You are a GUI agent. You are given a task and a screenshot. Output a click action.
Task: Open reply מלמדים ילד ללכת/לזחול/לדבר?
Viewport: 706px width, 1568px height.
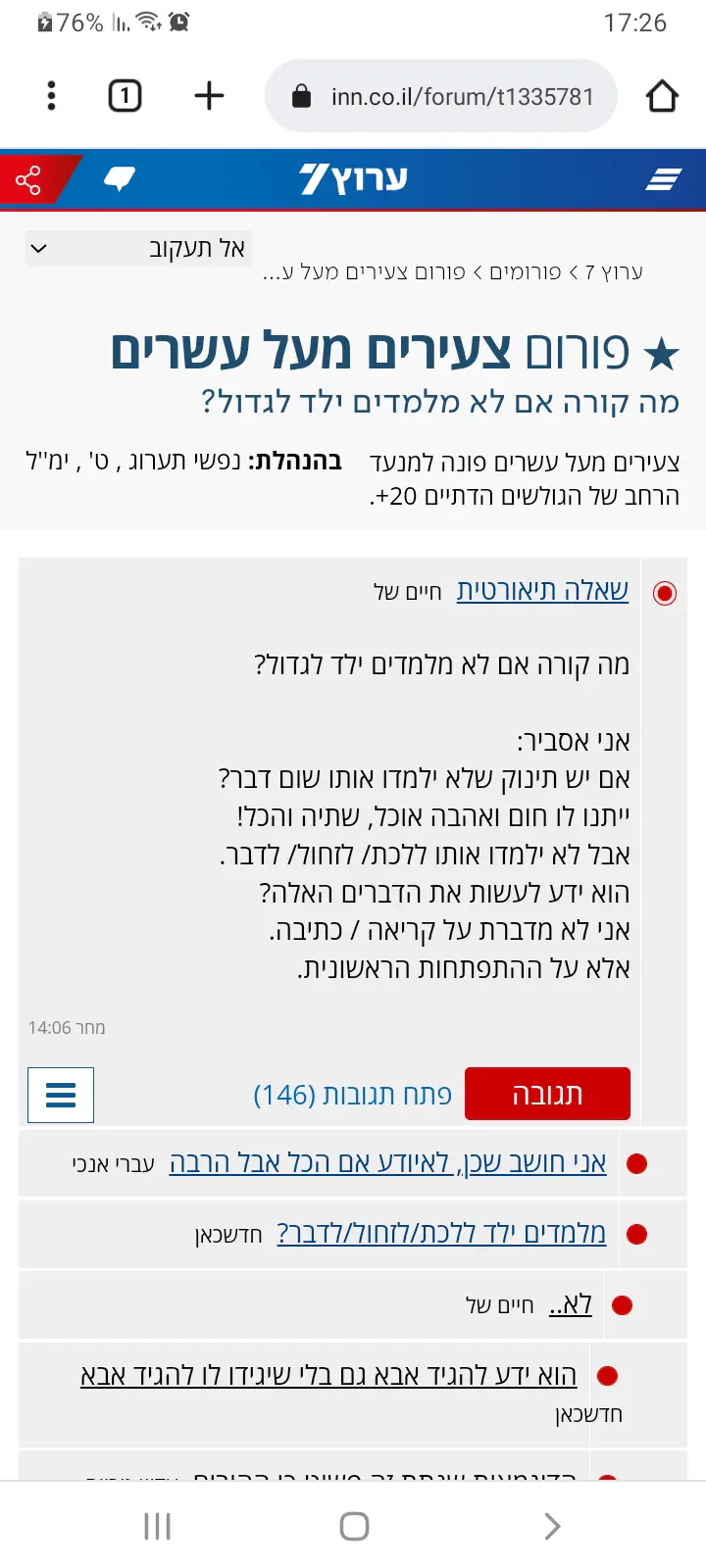point(441,1233)
